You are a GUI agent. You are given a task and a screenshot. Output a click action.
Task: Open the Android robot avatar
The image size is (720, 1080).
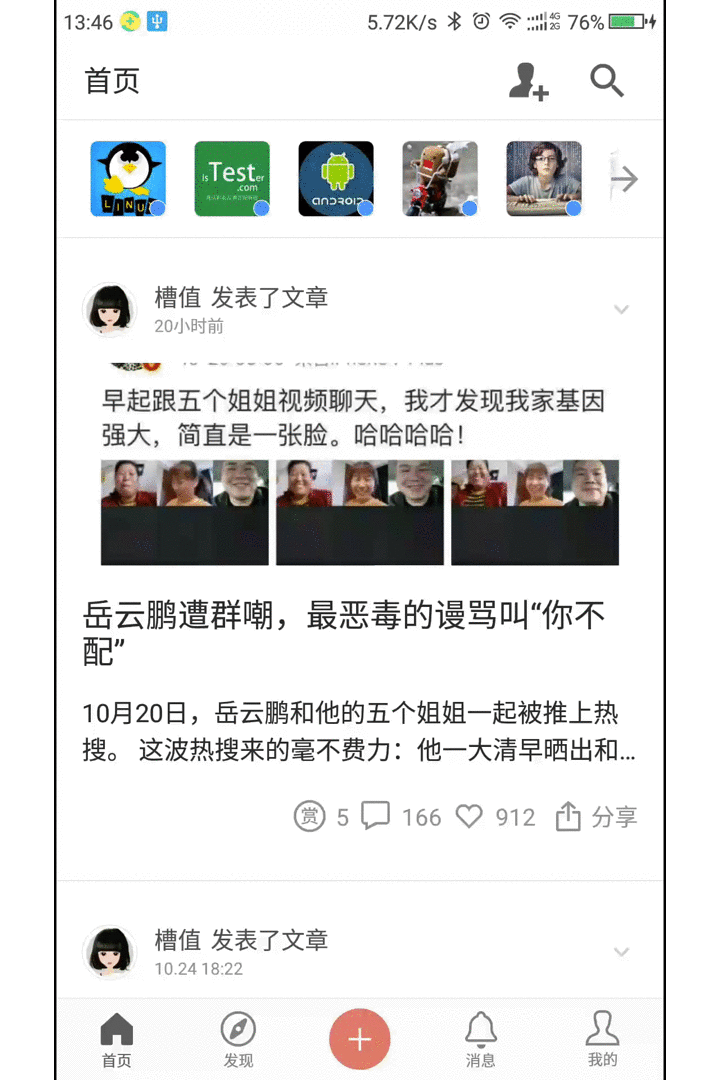[x=336, y=179]
